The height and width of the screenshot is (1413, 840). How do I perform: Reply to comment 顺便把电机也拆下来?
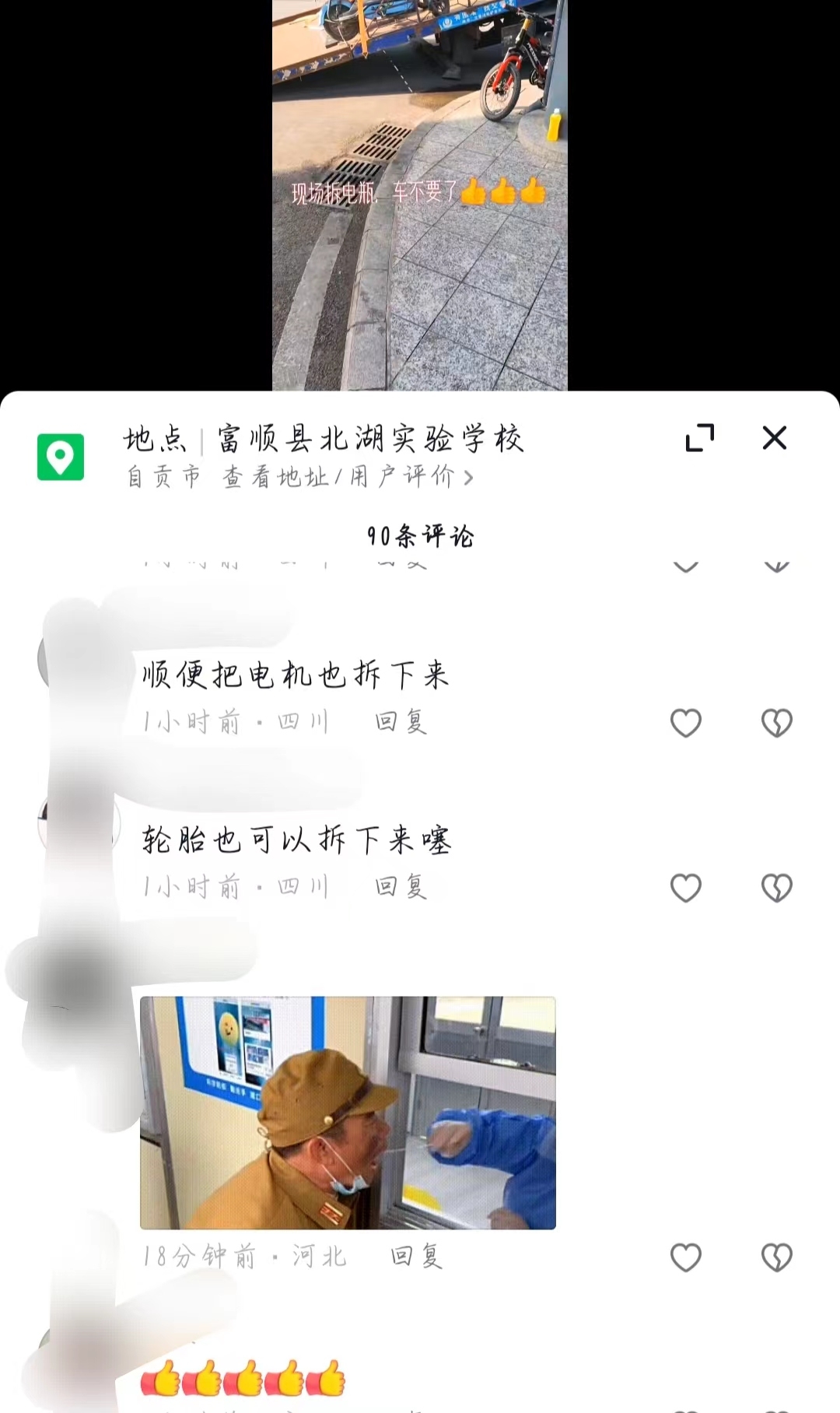pos(401,722)
